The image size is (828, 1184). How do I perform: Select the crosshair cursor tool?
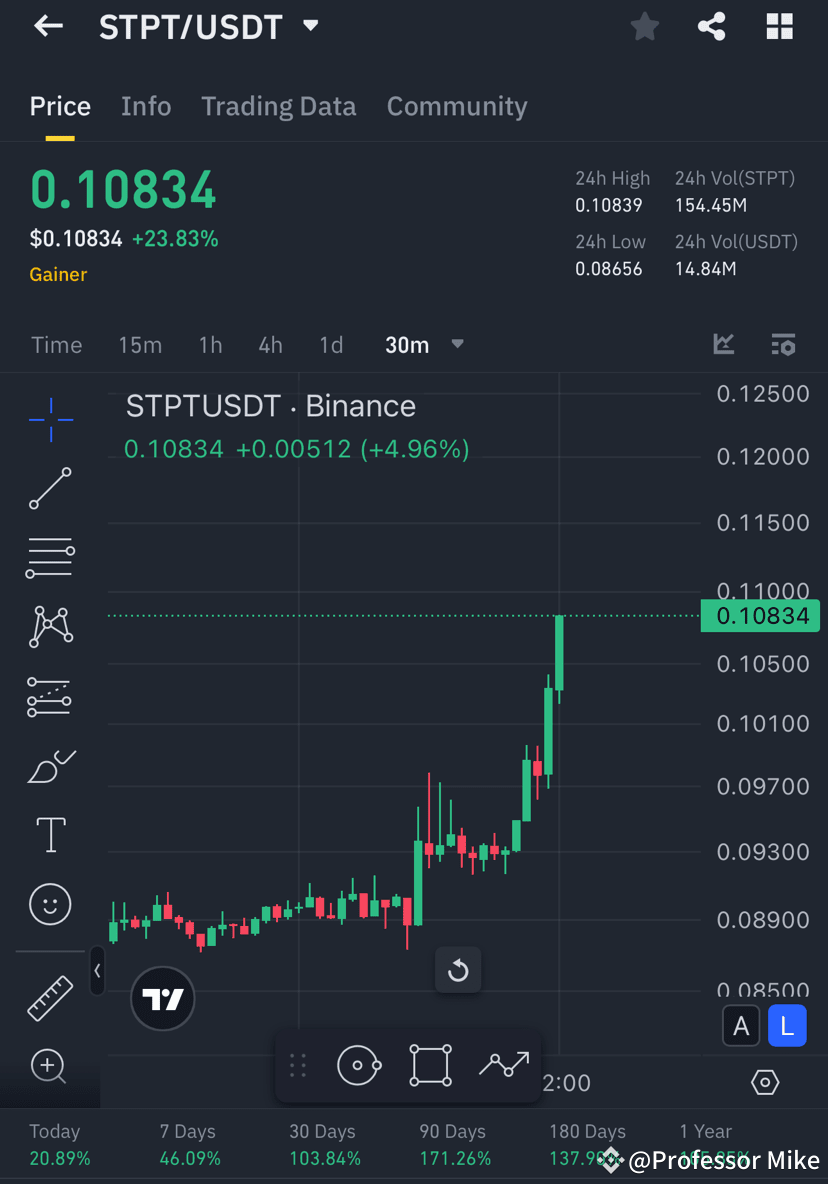click(50, 419)
